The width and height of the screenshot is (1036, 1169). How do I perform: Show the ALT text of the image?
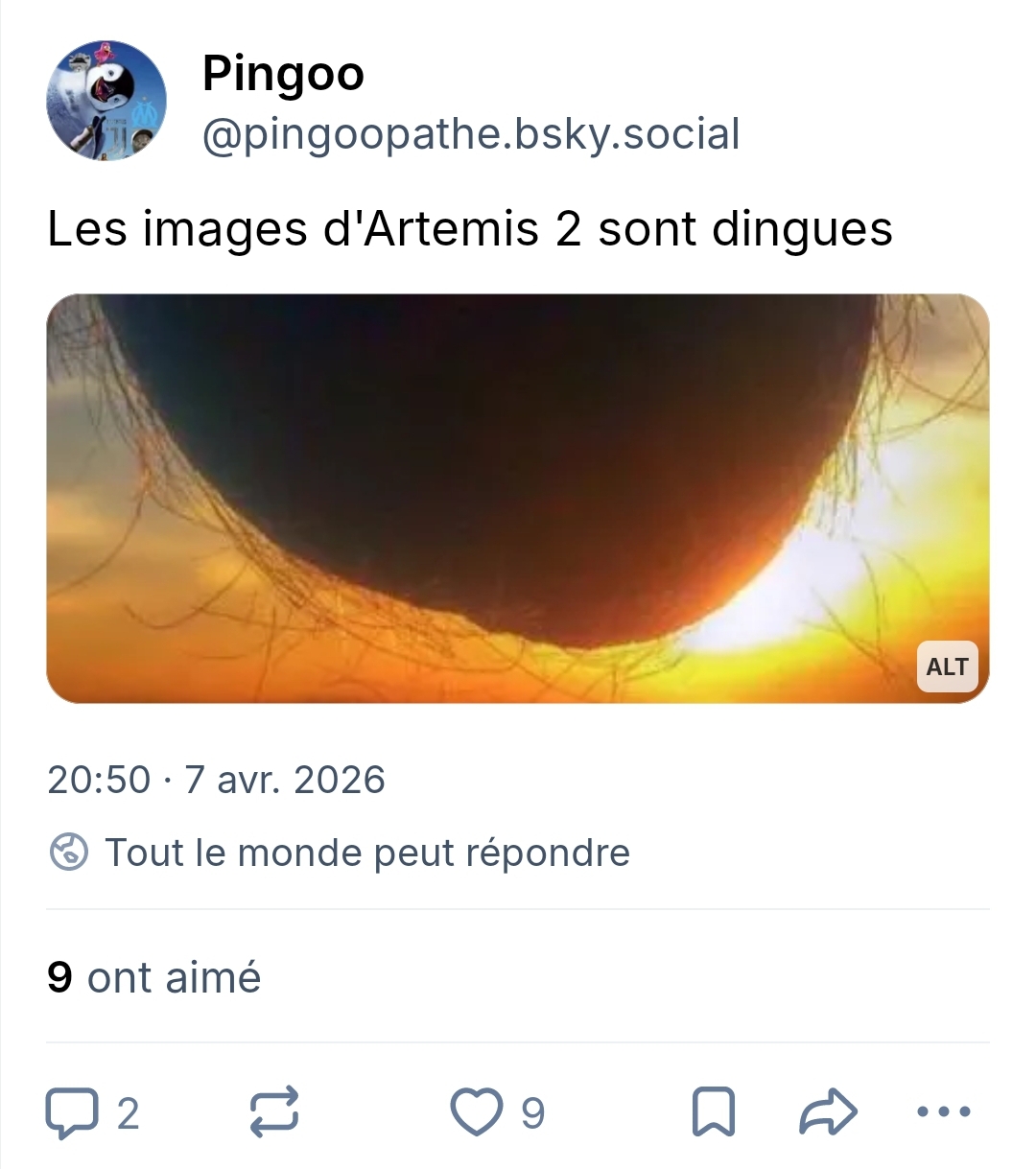point(947,666)
